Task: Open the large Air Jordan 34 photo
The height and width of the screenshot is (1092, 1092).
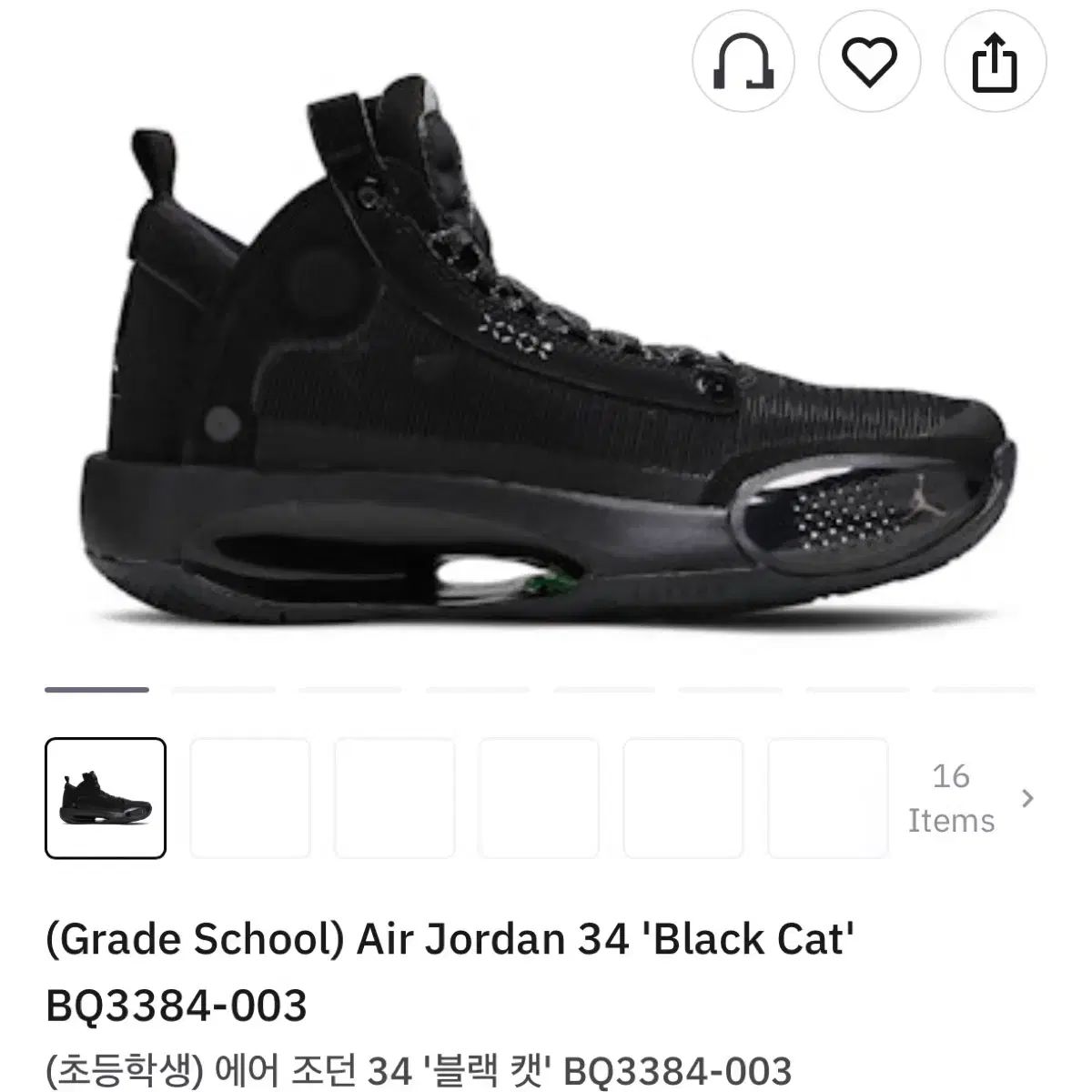Action: (x=546, y=364)
